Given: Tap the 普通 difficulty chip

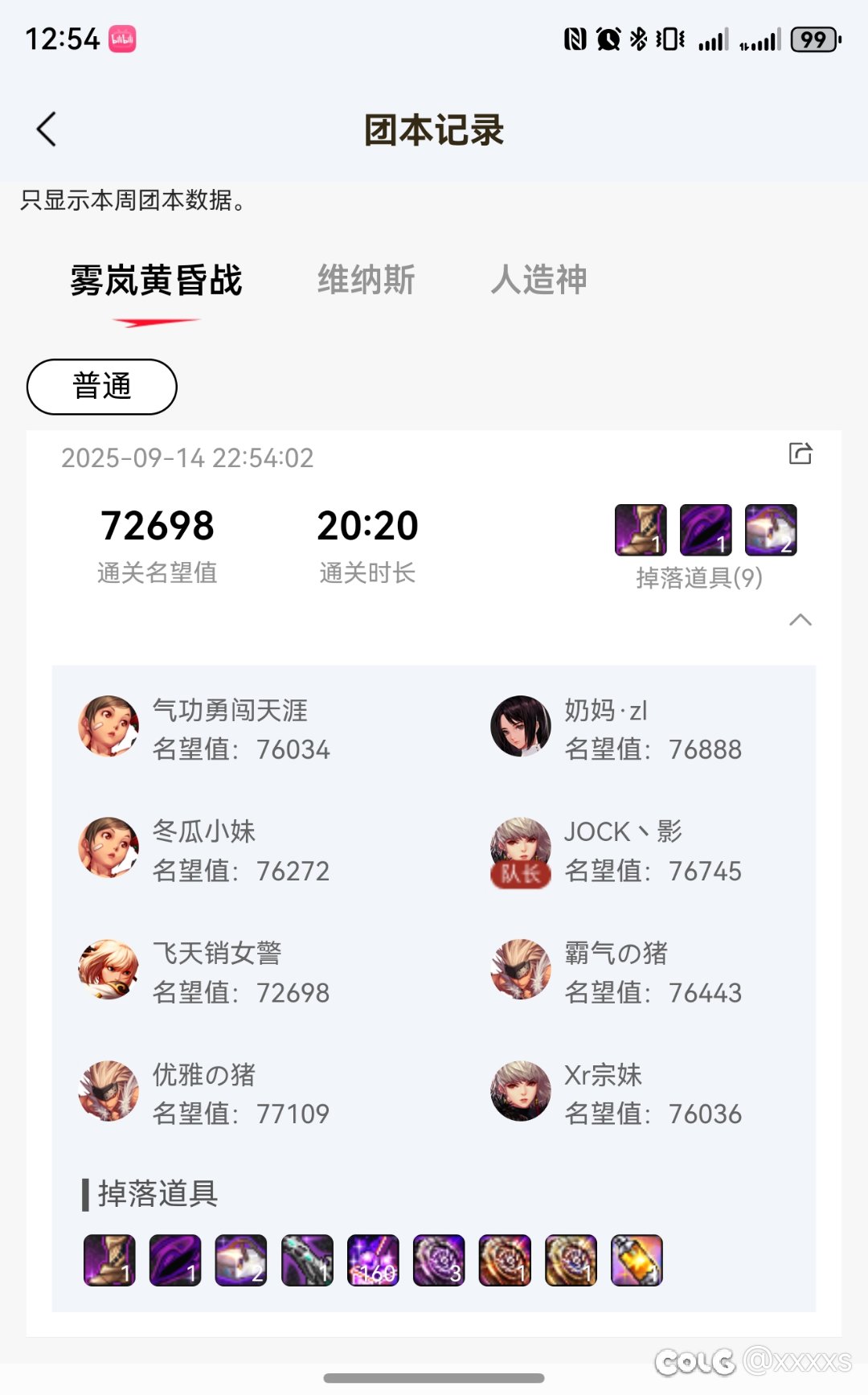Looking at the screenshot, I should pos(102,387).
